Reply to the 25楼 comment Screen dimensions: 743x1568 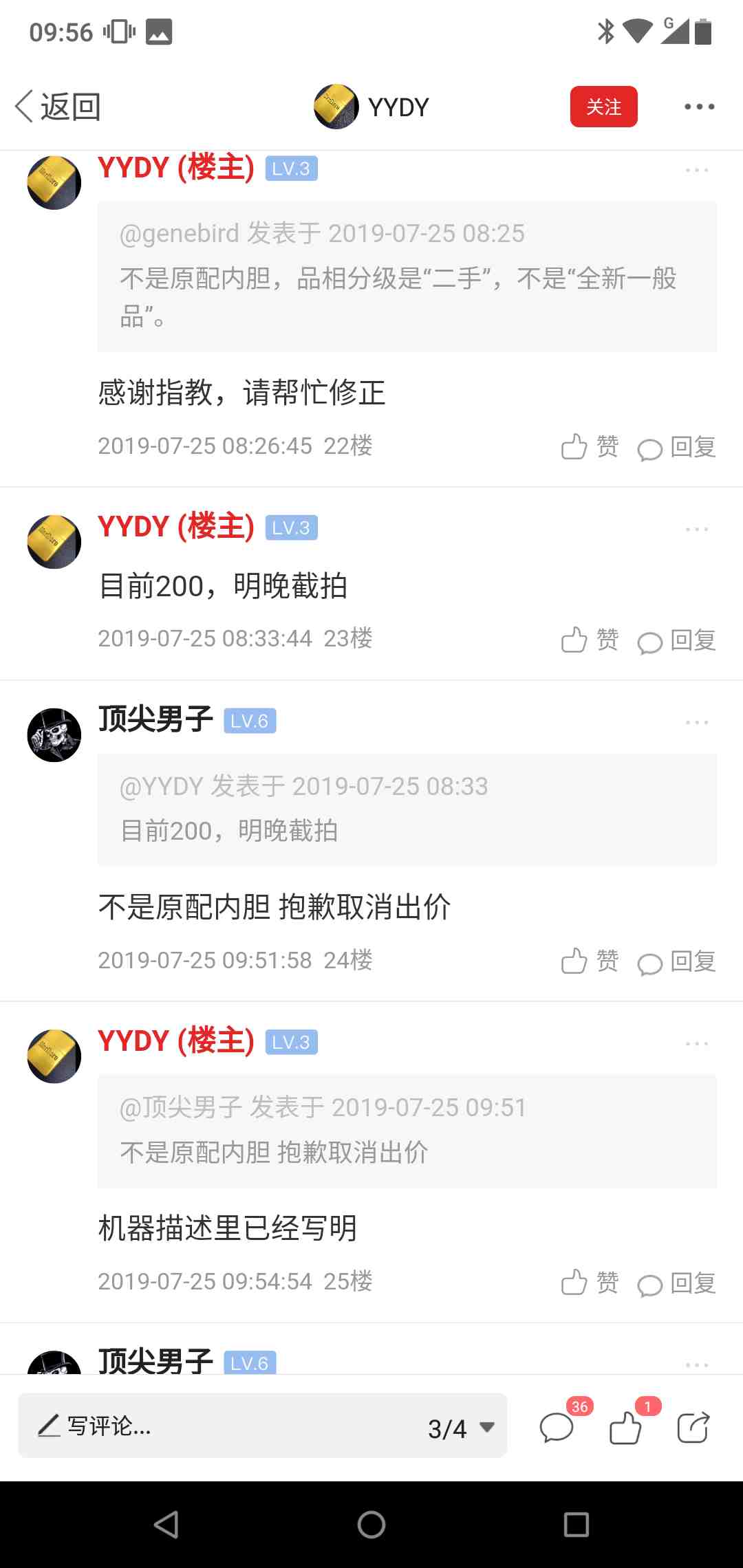[x=677, y=1282]
